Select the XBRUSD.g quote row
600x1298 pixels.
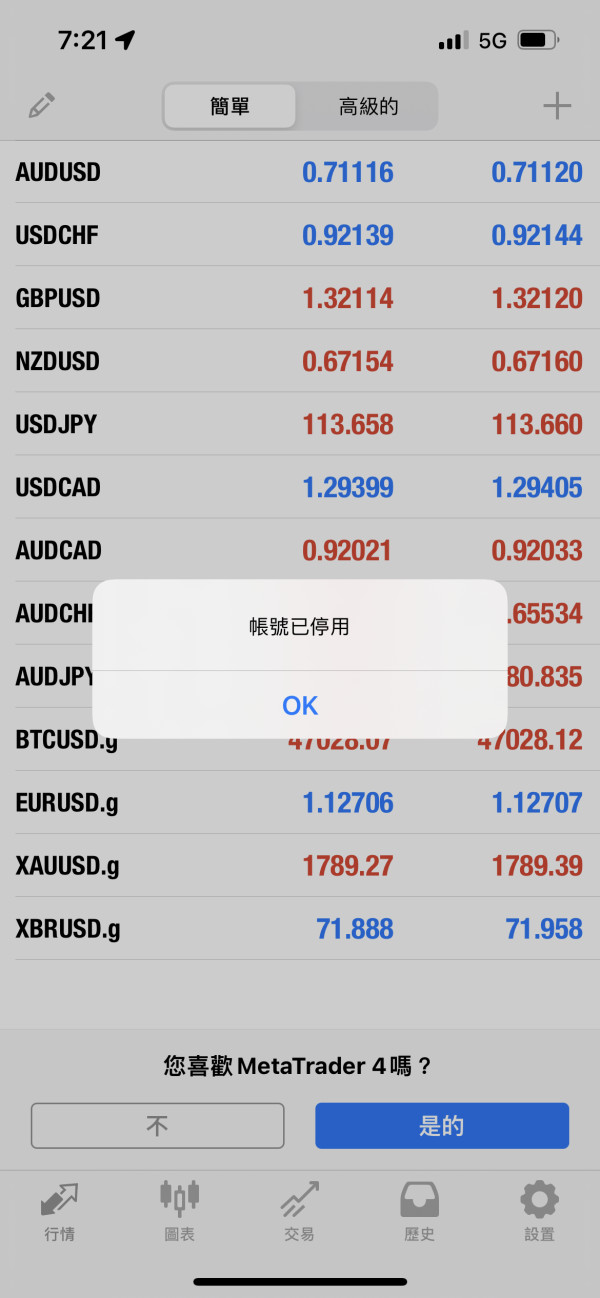[x=300, y=929]
